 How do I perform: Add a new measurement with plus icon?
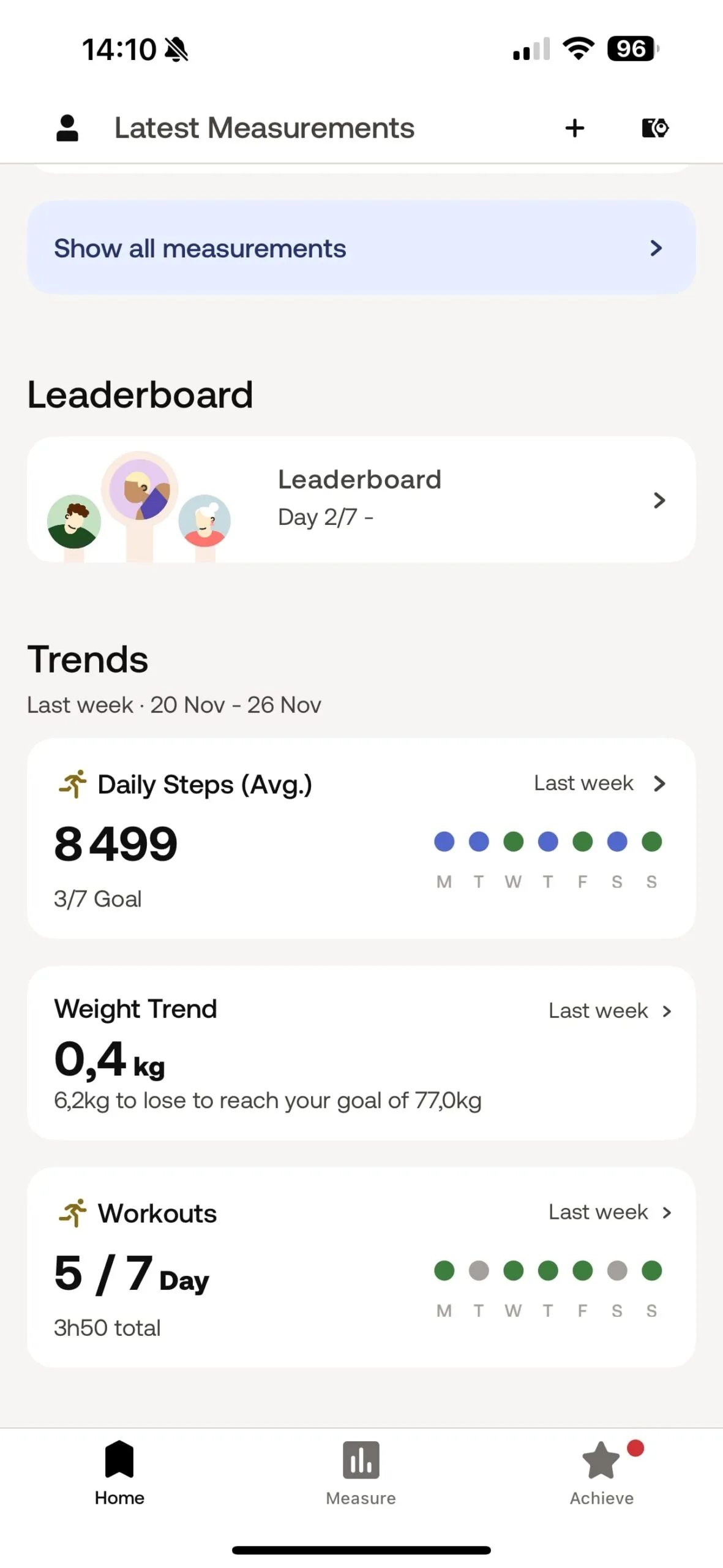tap(574, 128)
